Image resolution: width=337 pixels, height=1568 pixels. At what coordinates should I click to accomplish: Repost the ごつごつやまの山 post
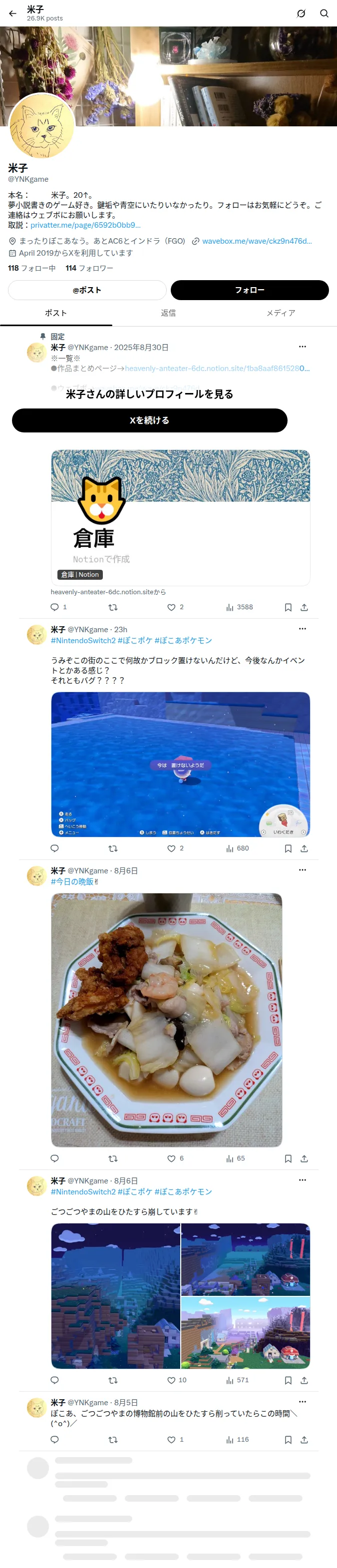112,1380
